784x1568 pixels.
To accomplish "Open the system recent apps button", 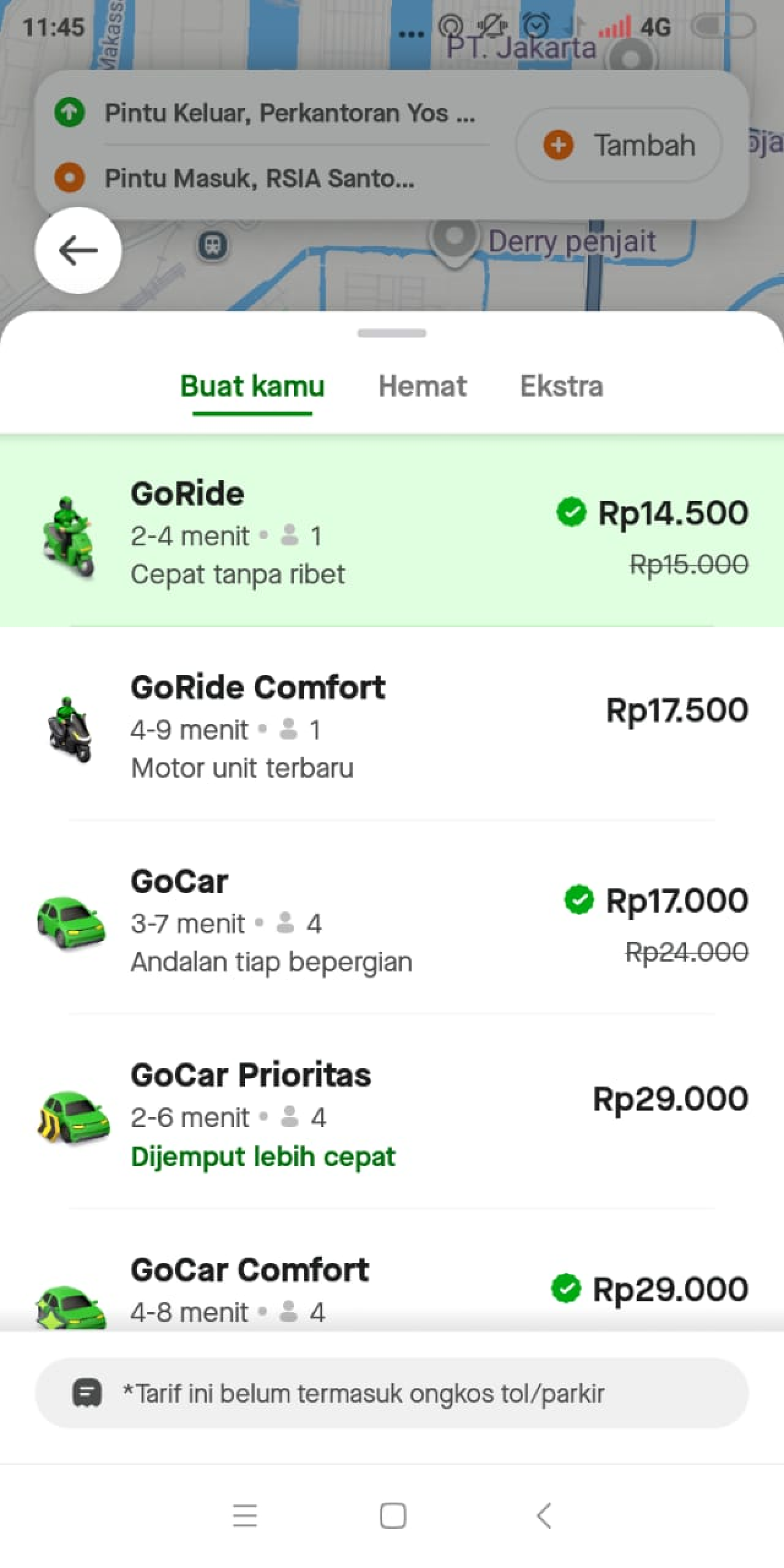I will pyautogui.click(x=245, y=1517).
